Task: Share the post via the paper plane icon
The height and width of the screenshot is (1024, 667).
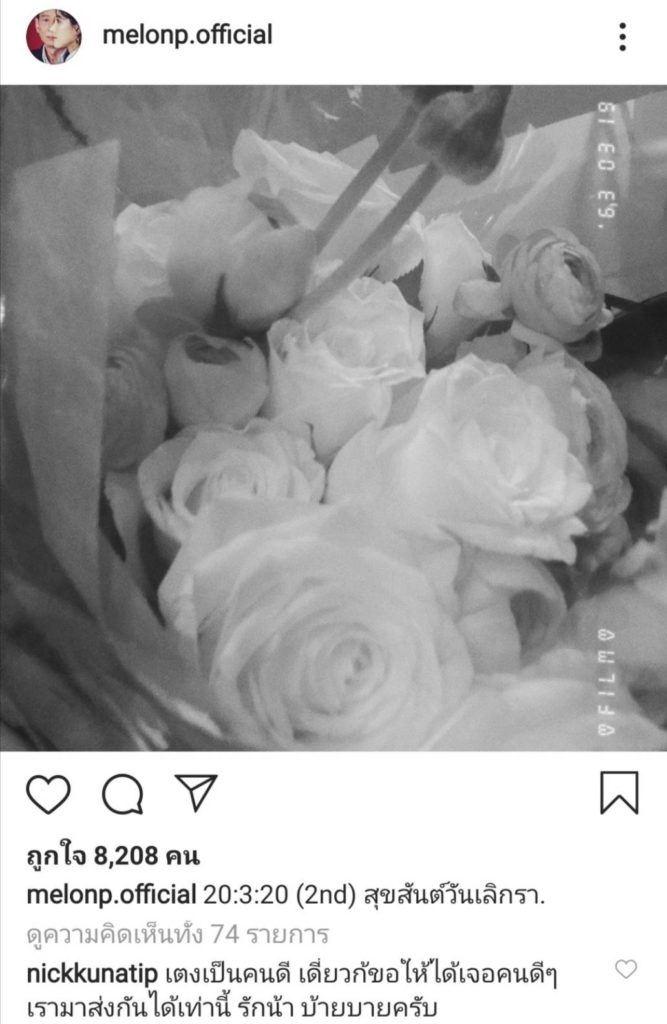Action: (196, 793)
